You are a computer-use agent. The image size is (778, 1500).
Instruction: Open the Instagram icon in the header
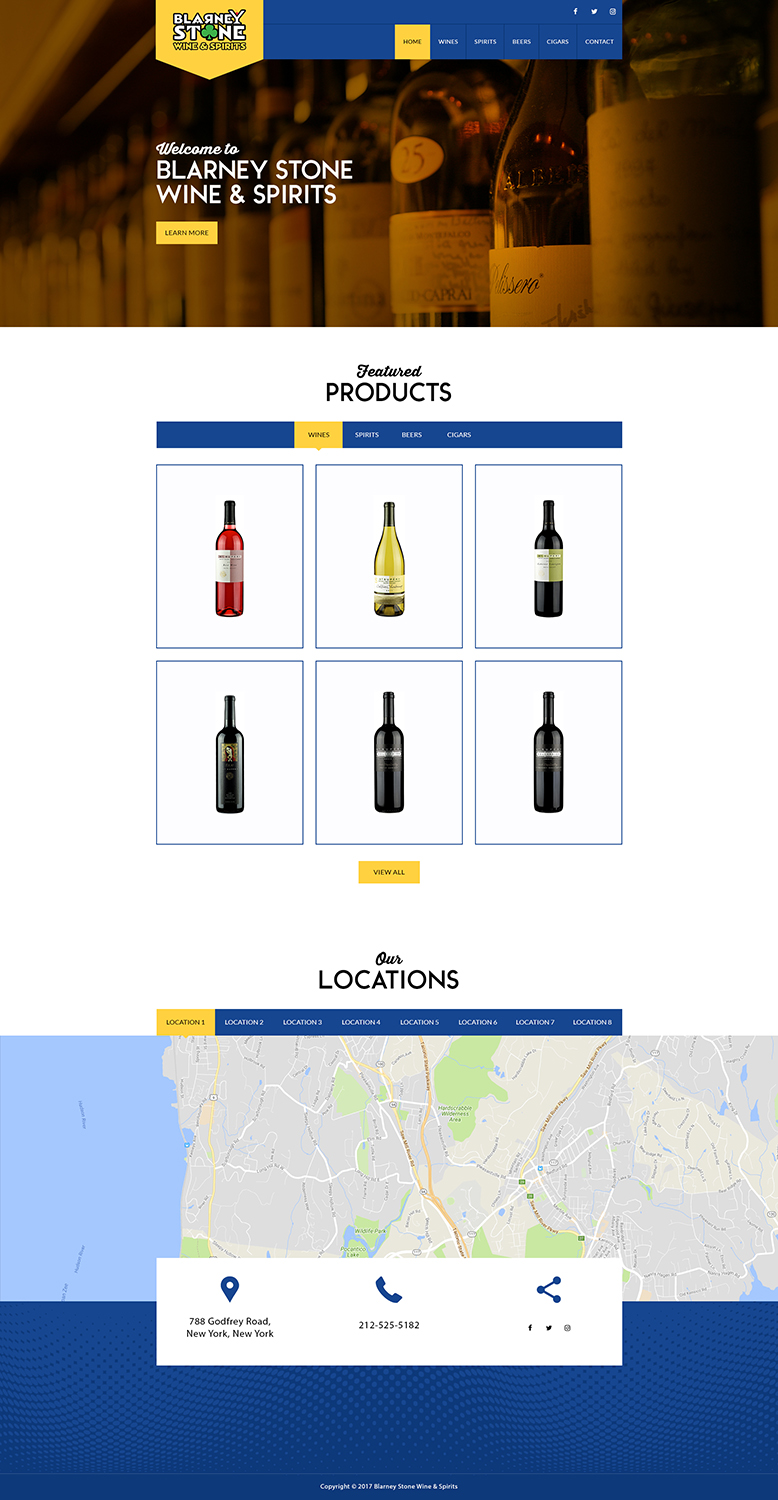[613, 12]
